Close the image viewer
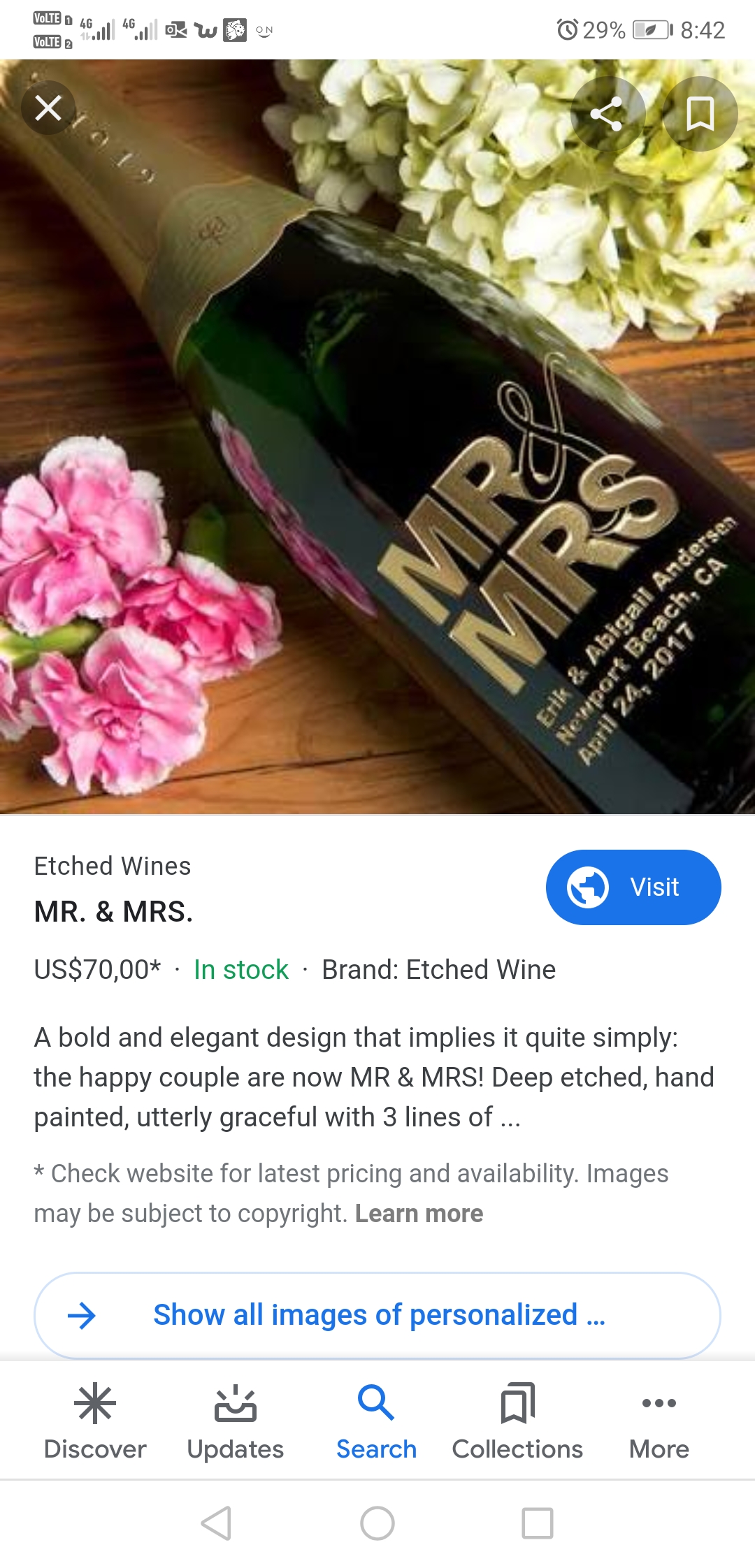This screenshot has height=1568, width=755. (48, 108)
